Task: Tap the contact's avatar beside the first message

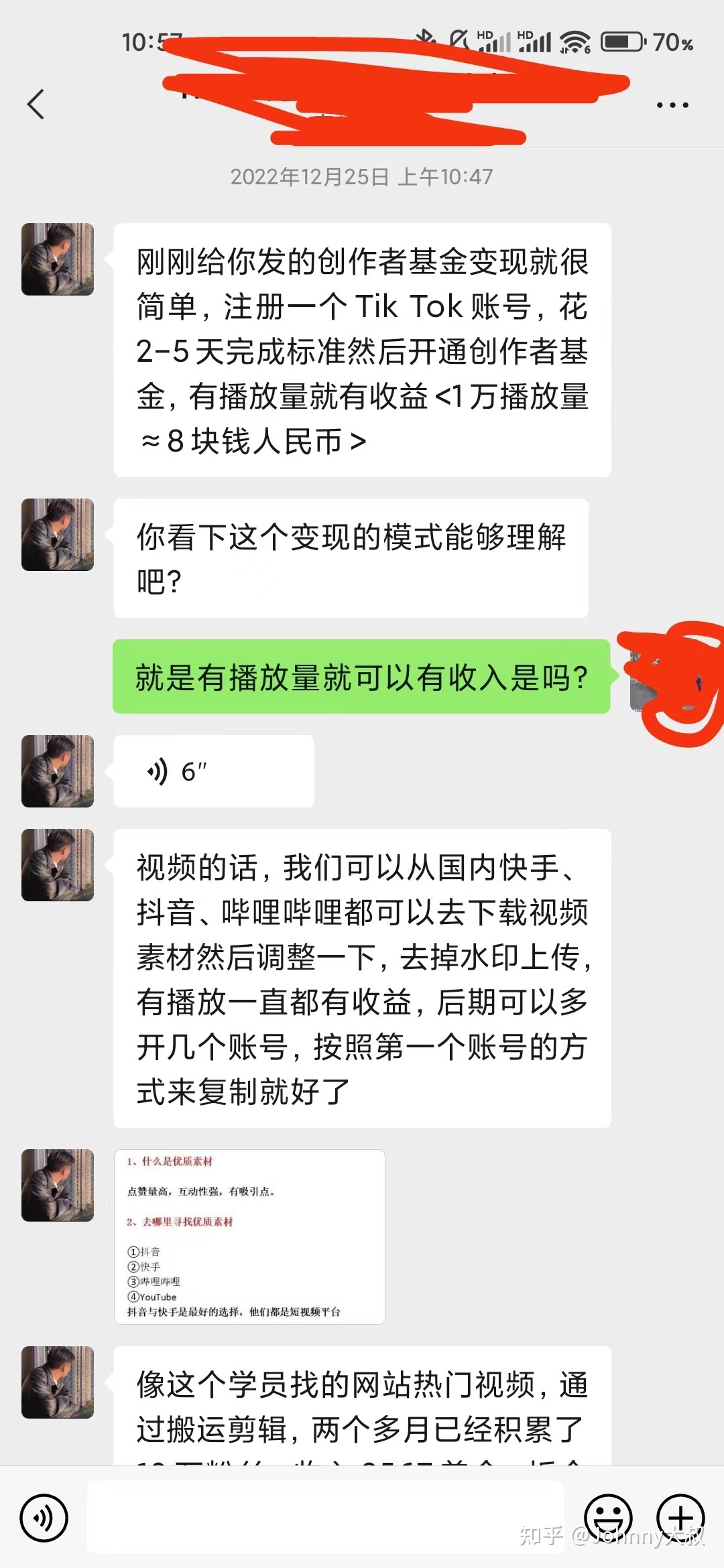Action: tap(58, 257)
